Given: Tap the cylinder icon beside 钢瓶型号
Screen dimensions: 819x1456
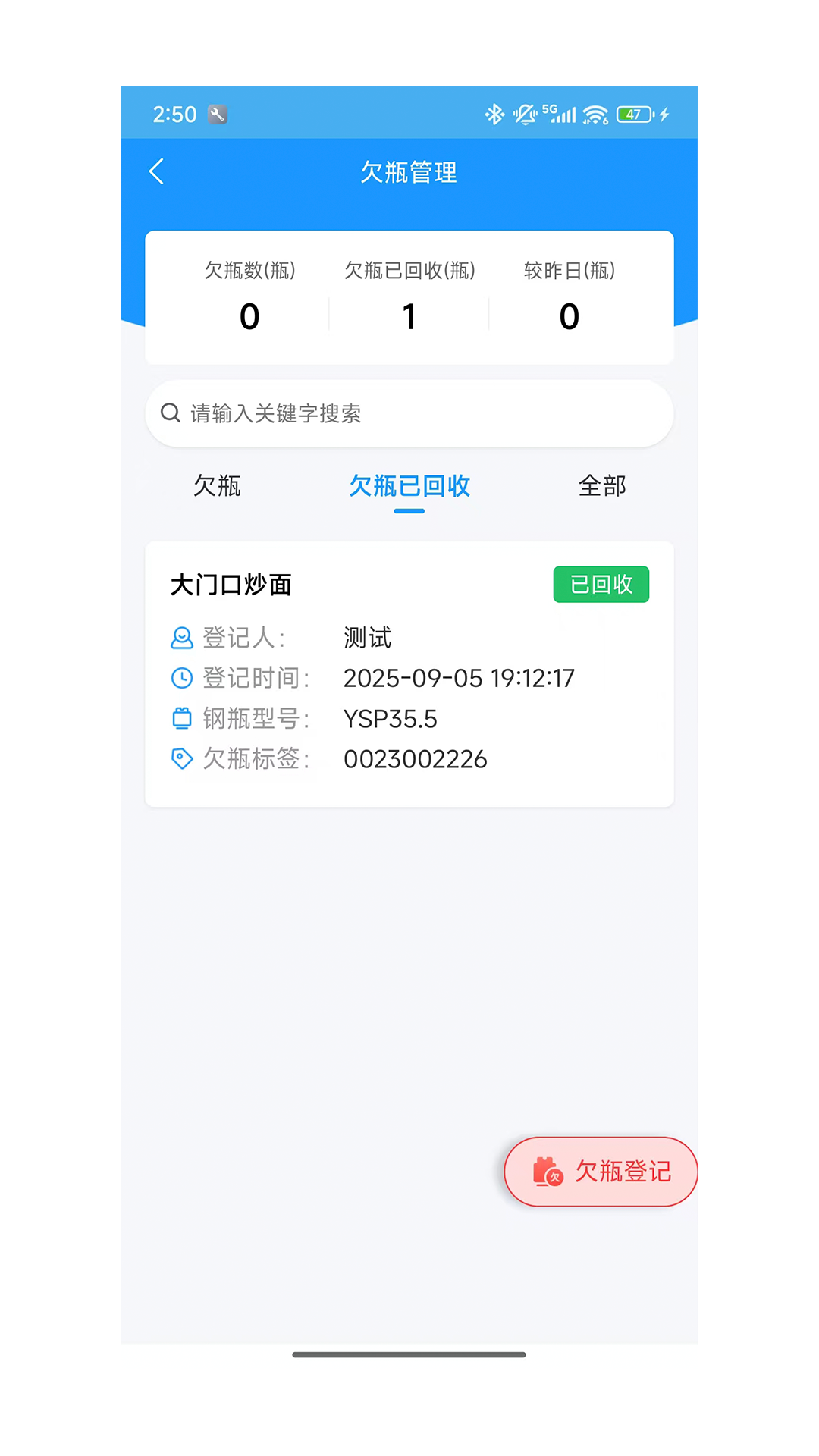Looking at the screenshot, I should pyautogui.click(x=182, y=718).
